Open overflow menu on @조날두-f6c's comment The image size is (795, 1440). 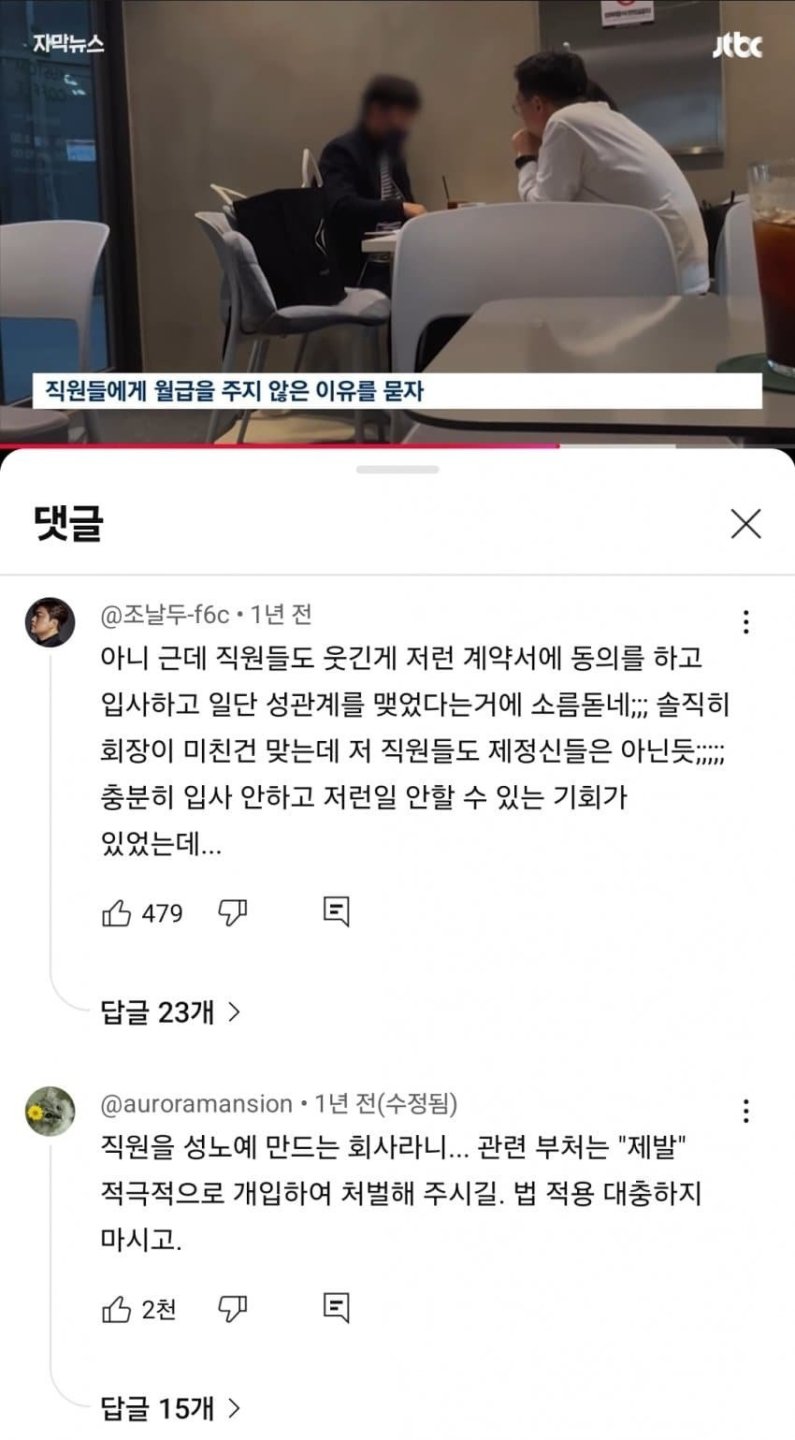(x=746, y=622)
